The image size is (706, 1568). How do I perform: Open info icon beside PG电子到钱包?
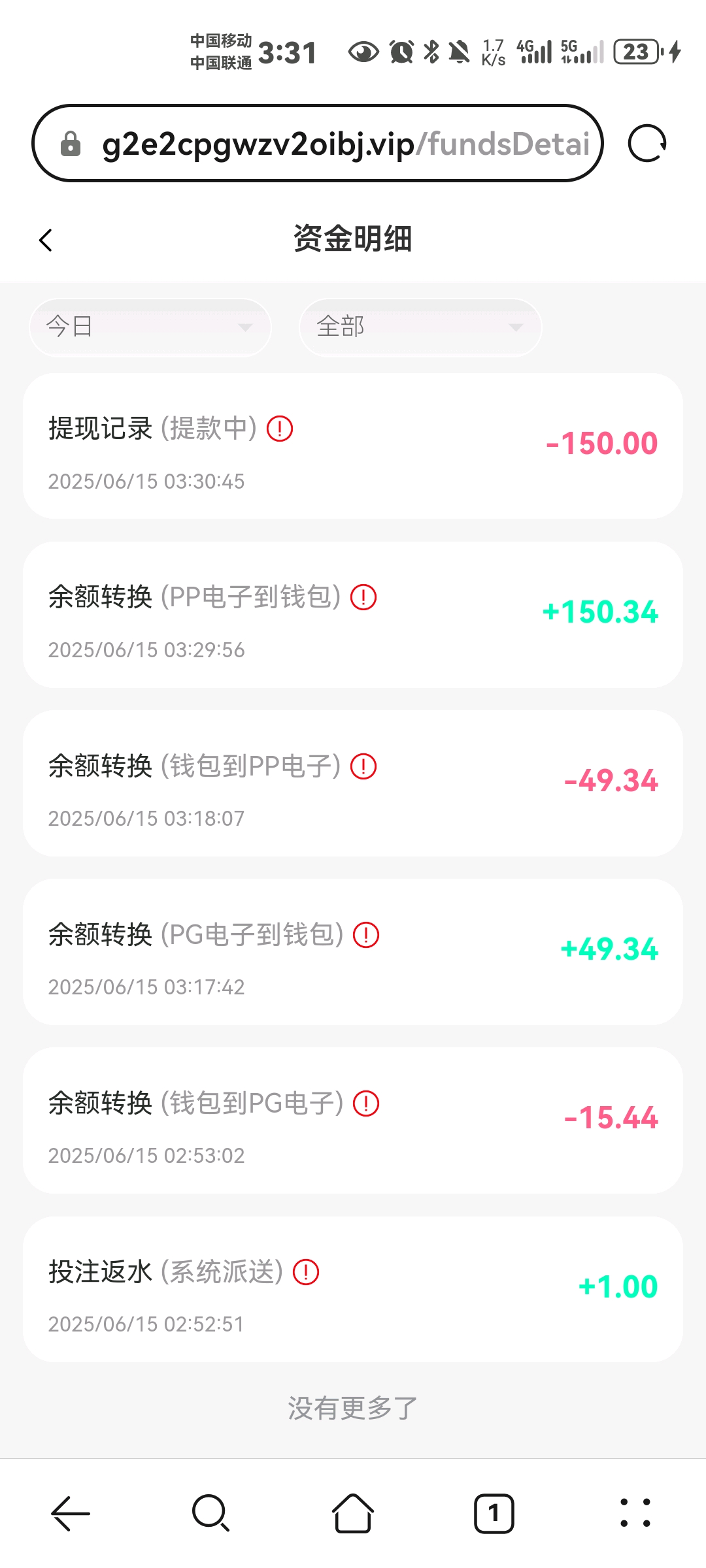[366, 935]
